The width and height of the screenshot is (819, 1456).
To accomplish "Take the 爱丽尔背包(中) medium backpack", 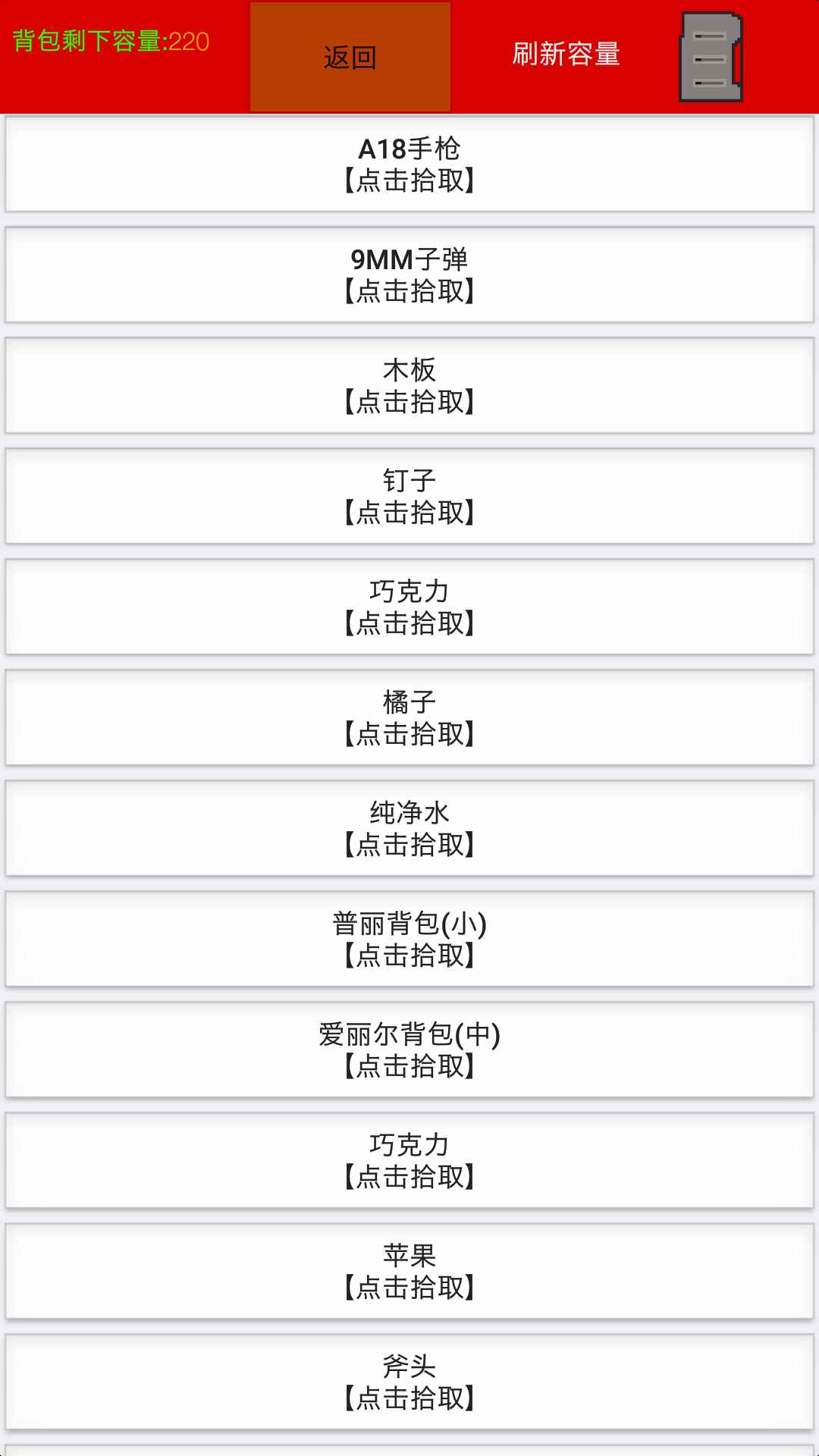I will click(x=409, y=1050).
